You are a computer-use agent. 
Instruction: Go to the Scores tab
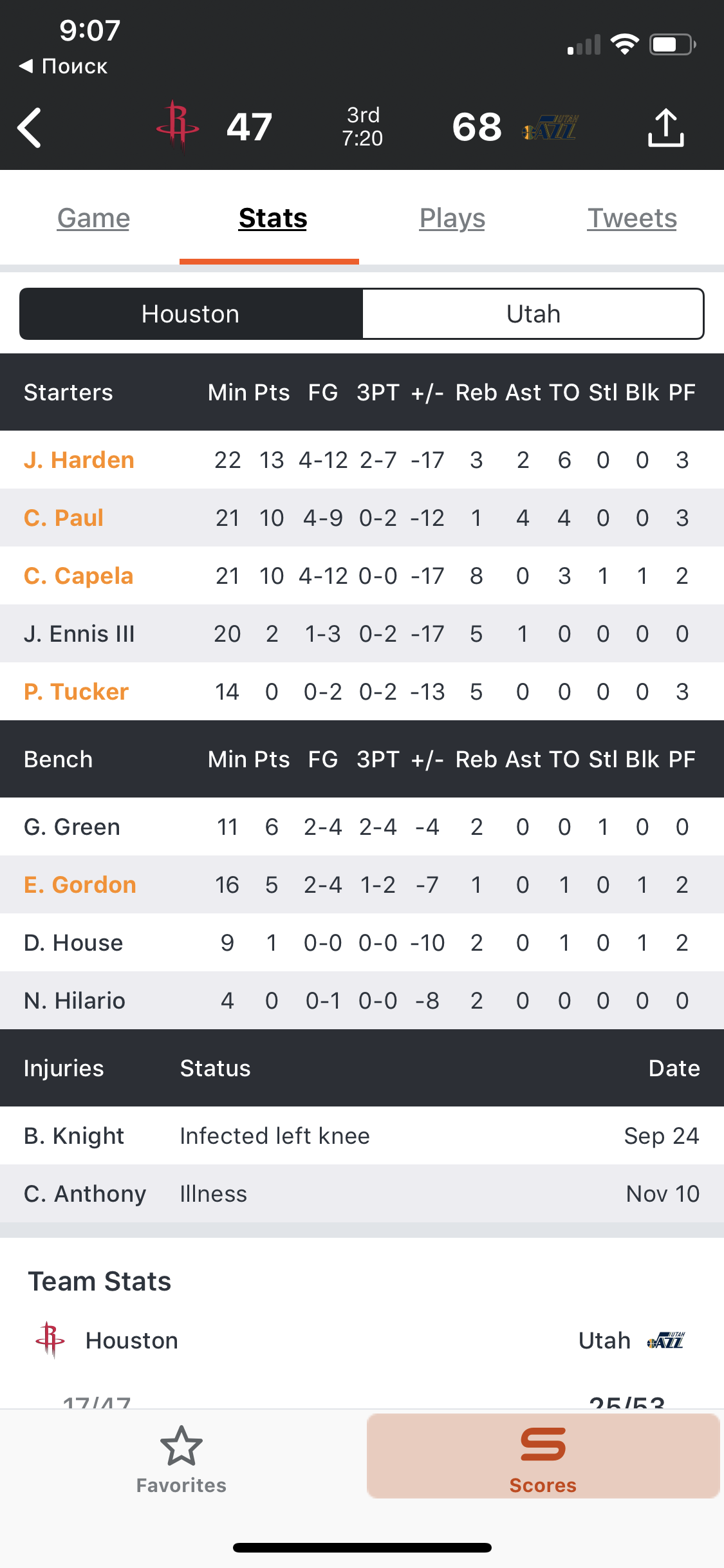[543, 1457]
